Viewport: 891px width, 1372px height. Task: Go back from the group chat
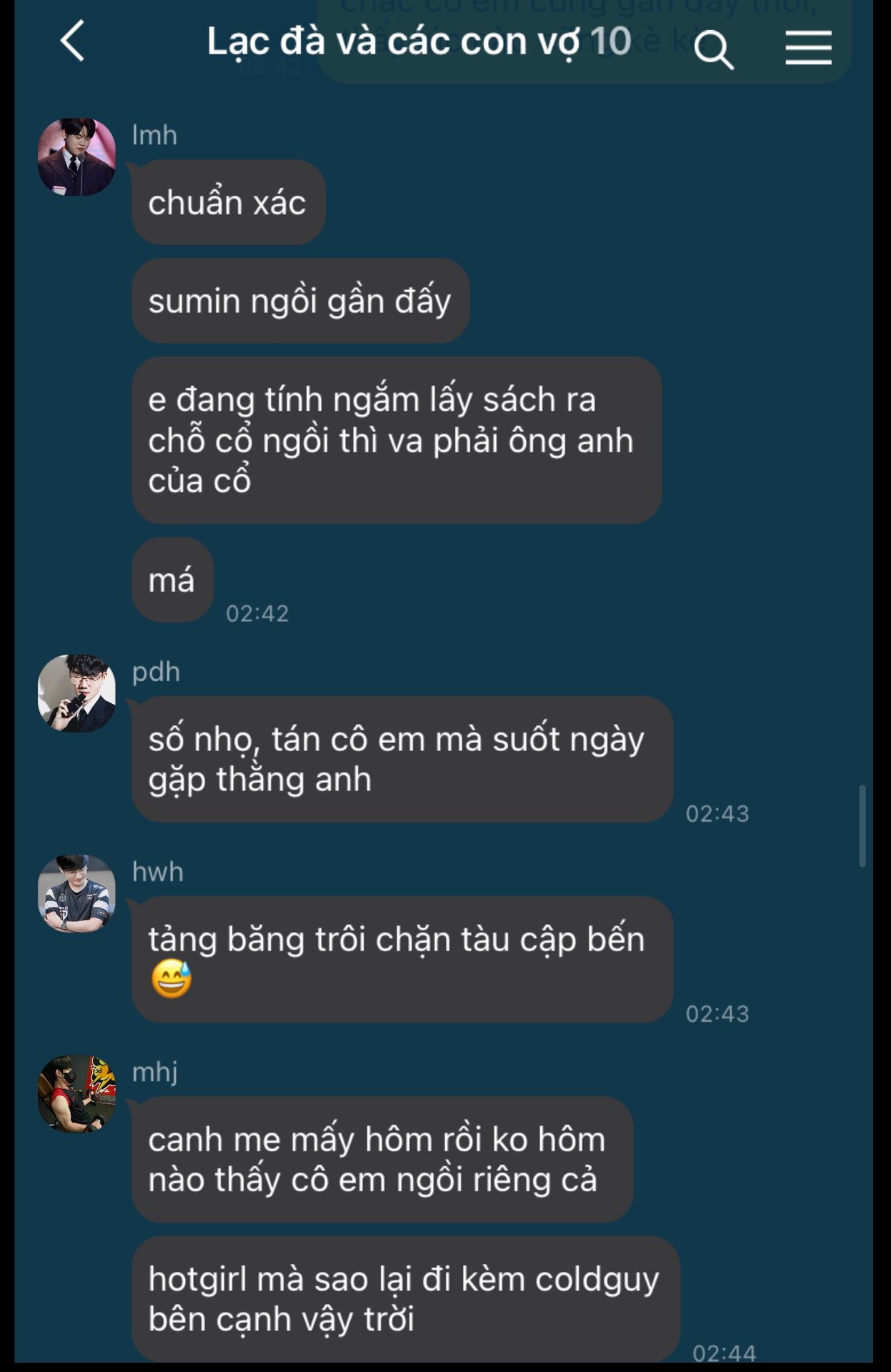pos(73,41)
